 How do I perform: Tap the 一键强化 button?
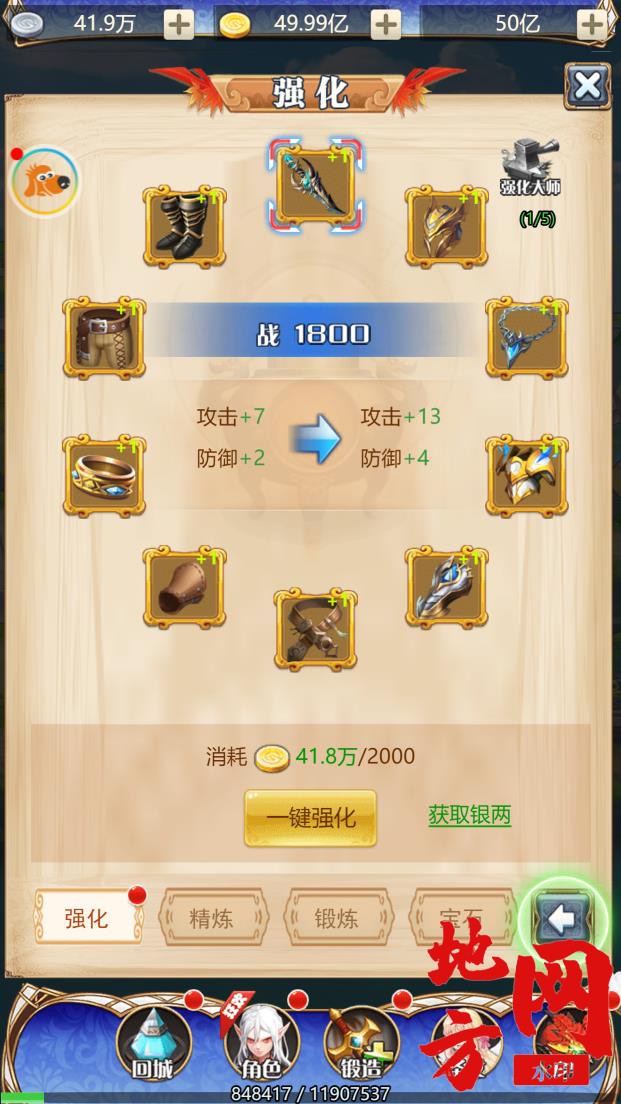(x=310, y=817)
